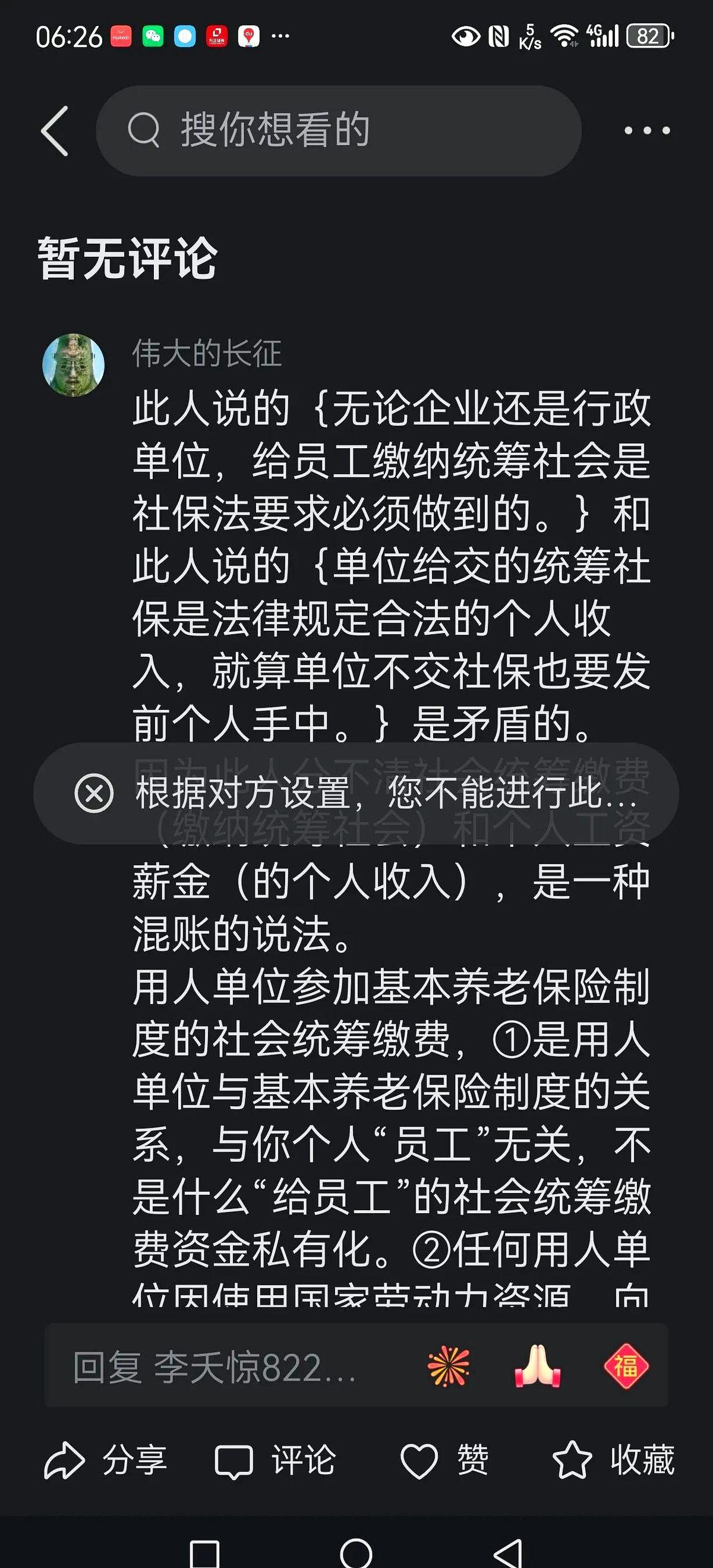Screen dimensions: 713x1568
Task: Save the post with 收藏
Action: (613, 1460)
